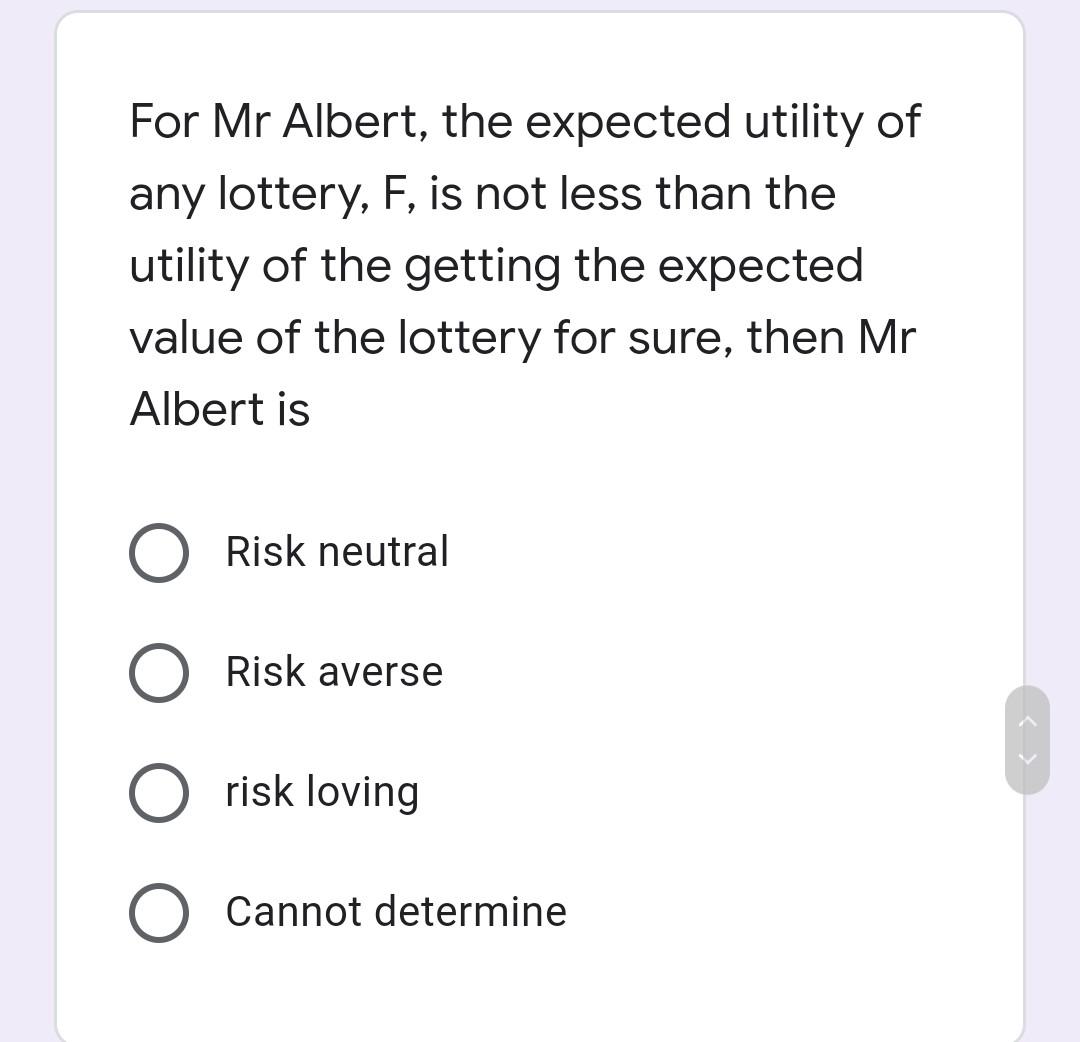1080x1042 pixels.
Task: Tap the fast scroll handle
Action: tap(1027, 740)
